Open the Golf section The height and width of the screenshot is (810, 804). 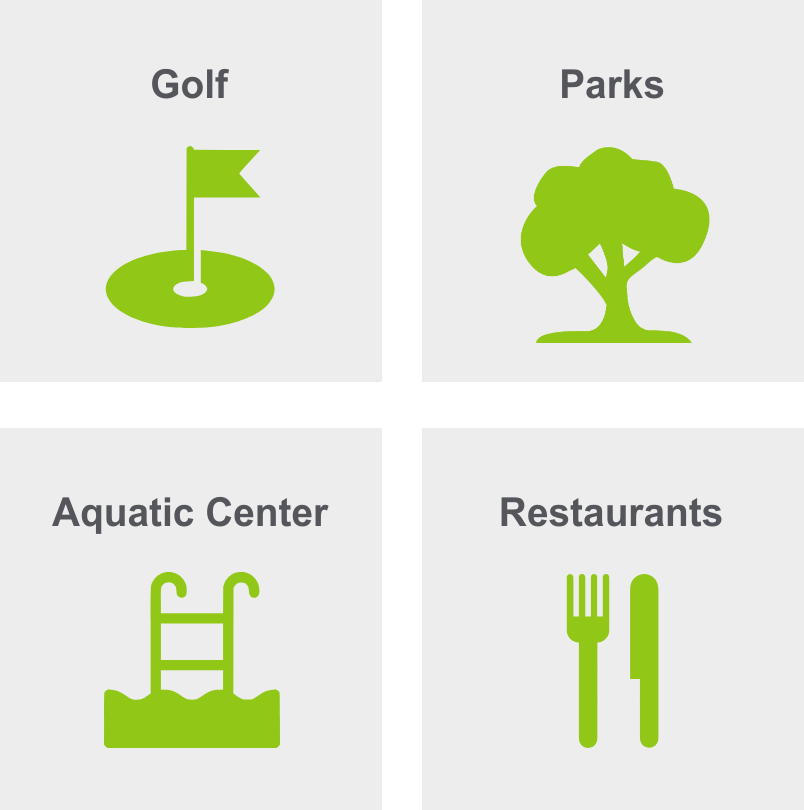[x=189, y=85]
